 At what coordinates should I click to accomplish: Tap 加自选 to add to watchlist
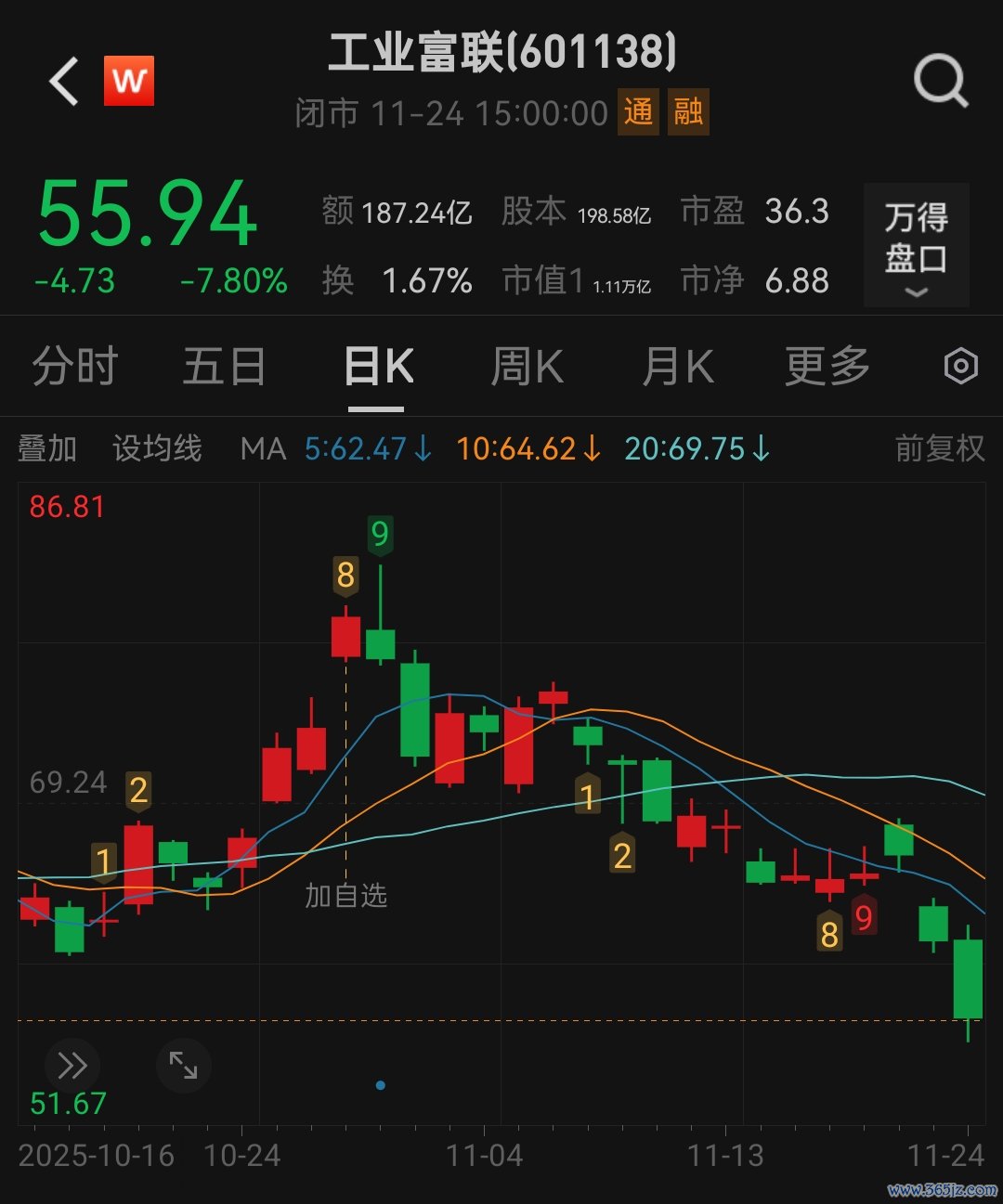pos(345,896)
